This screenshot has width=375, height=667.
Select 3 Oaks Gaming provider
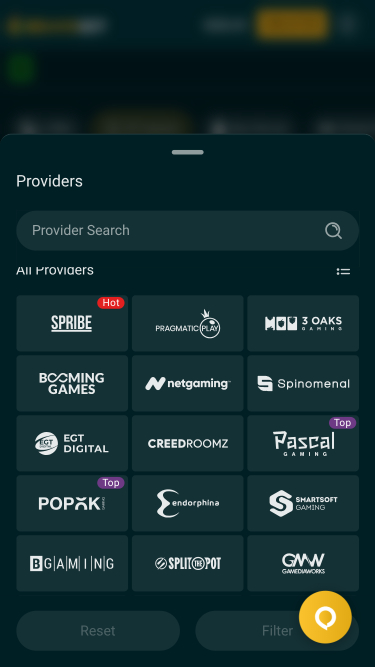(303, 323)
